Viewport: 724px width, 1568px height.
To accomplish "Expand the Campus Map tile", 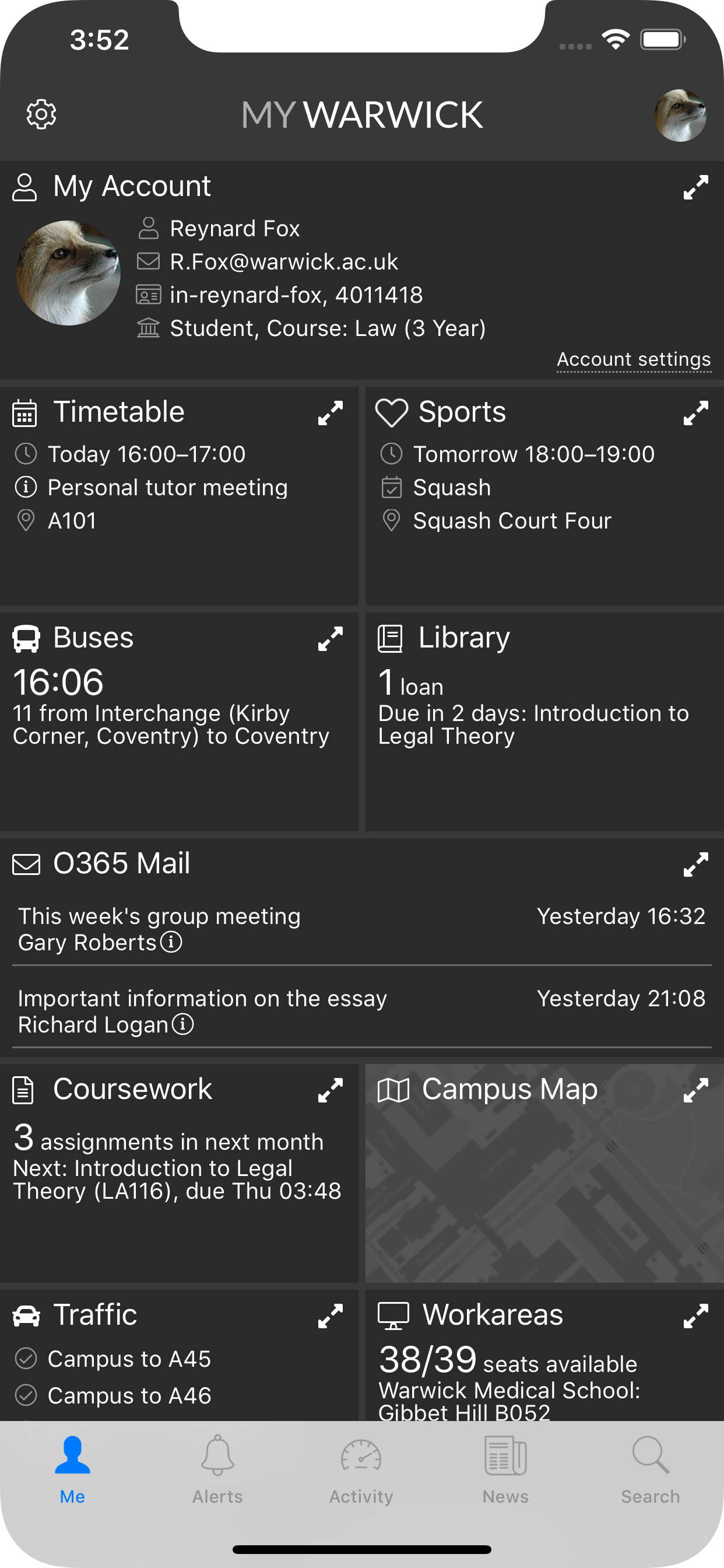I will (x=695, y=1091).
